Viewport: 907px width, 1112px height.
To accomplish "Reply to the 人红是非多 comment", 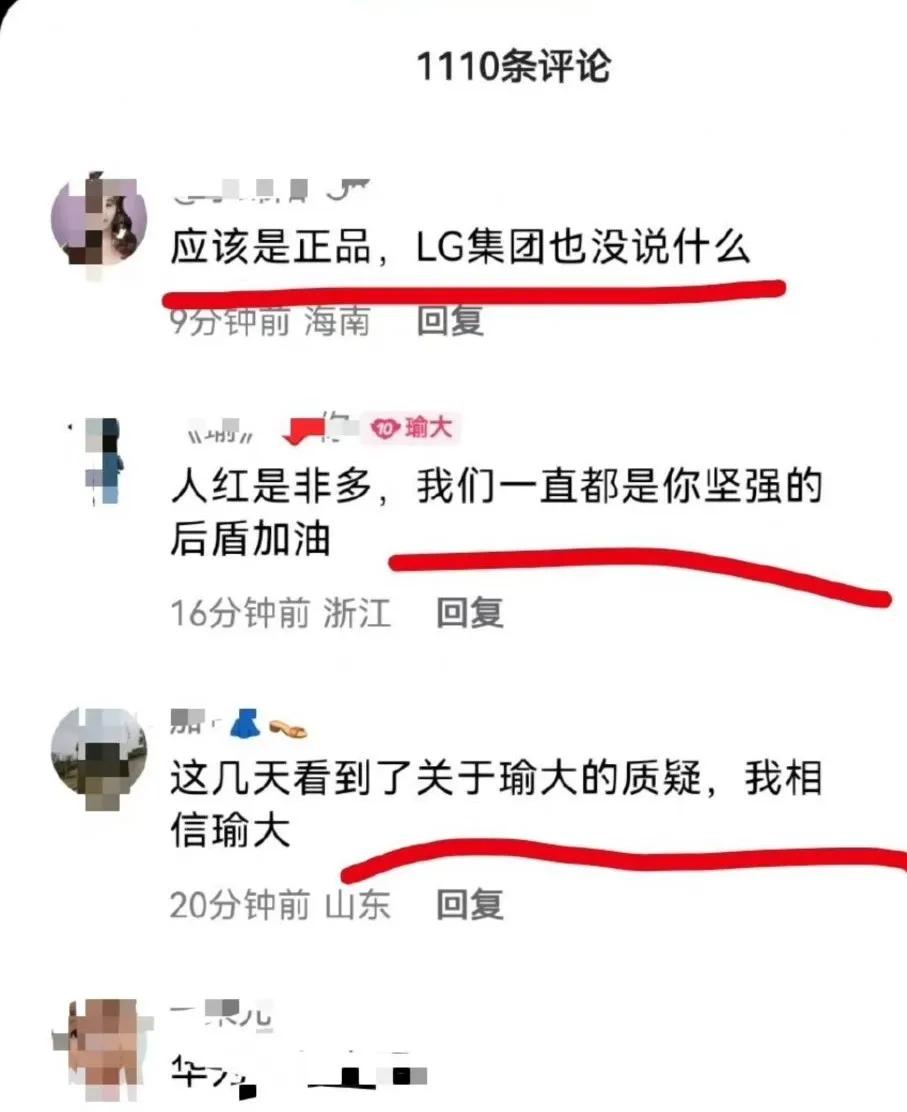I will tap(469, 612).
